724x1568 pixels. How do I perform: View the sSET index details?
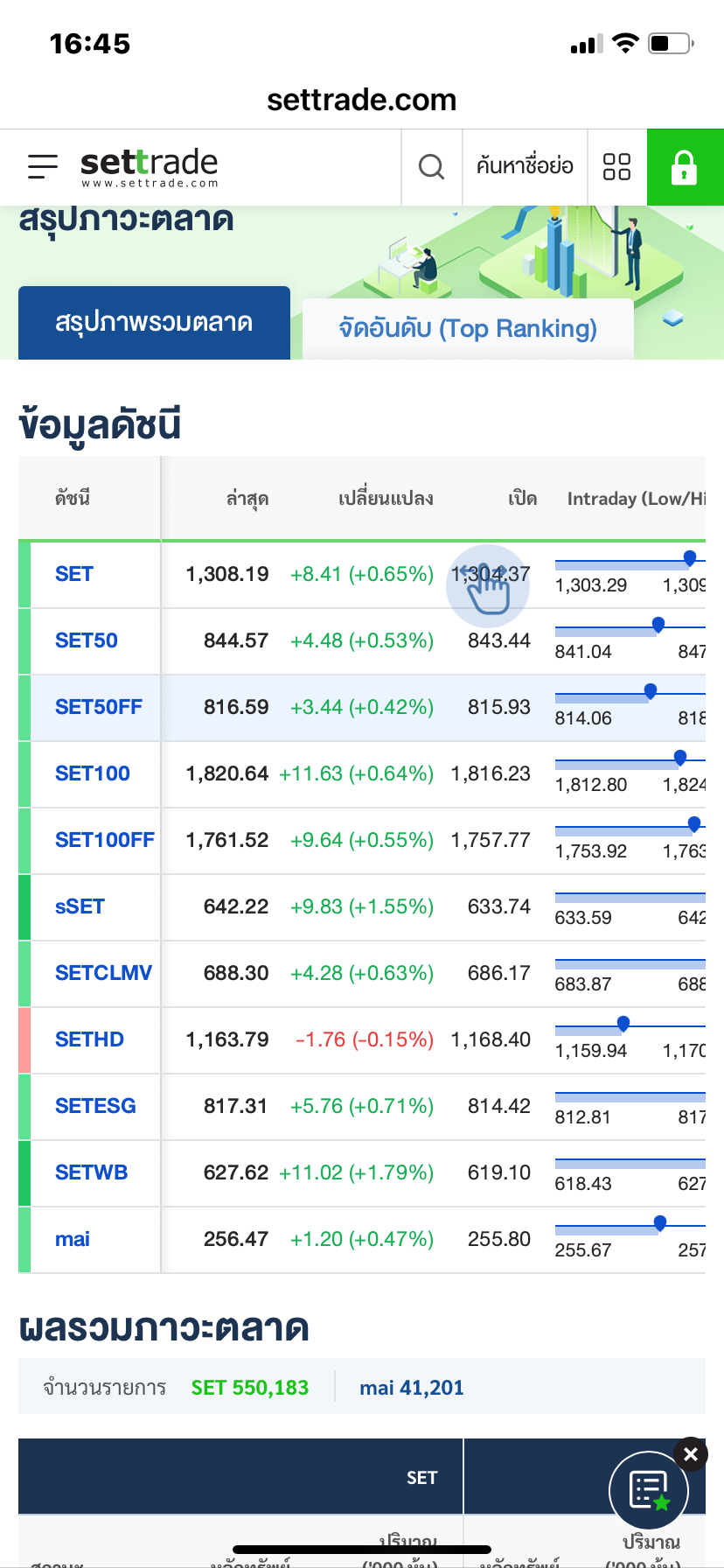pos(80,906)
